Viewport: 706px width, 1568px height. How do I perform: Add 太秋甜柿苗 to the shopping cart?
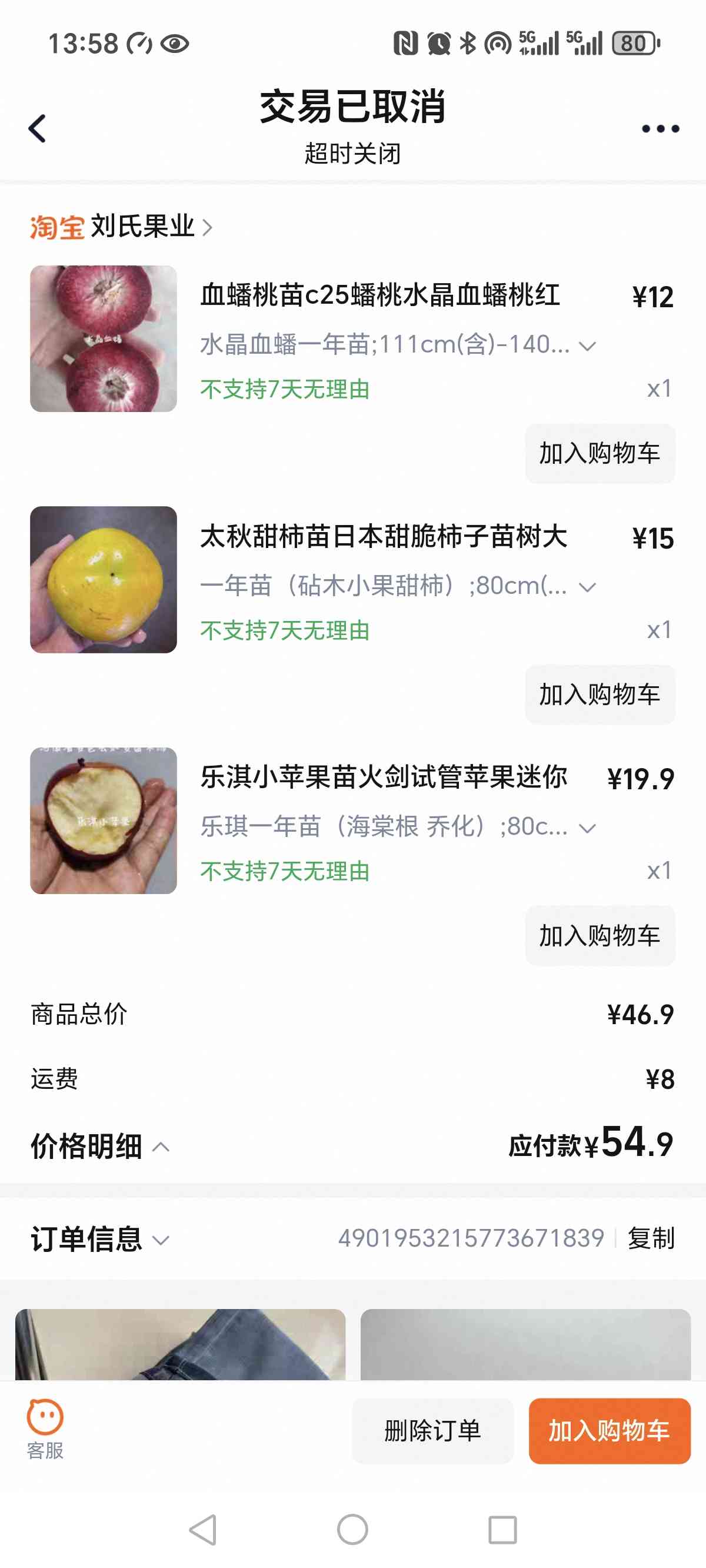(600, 695)
